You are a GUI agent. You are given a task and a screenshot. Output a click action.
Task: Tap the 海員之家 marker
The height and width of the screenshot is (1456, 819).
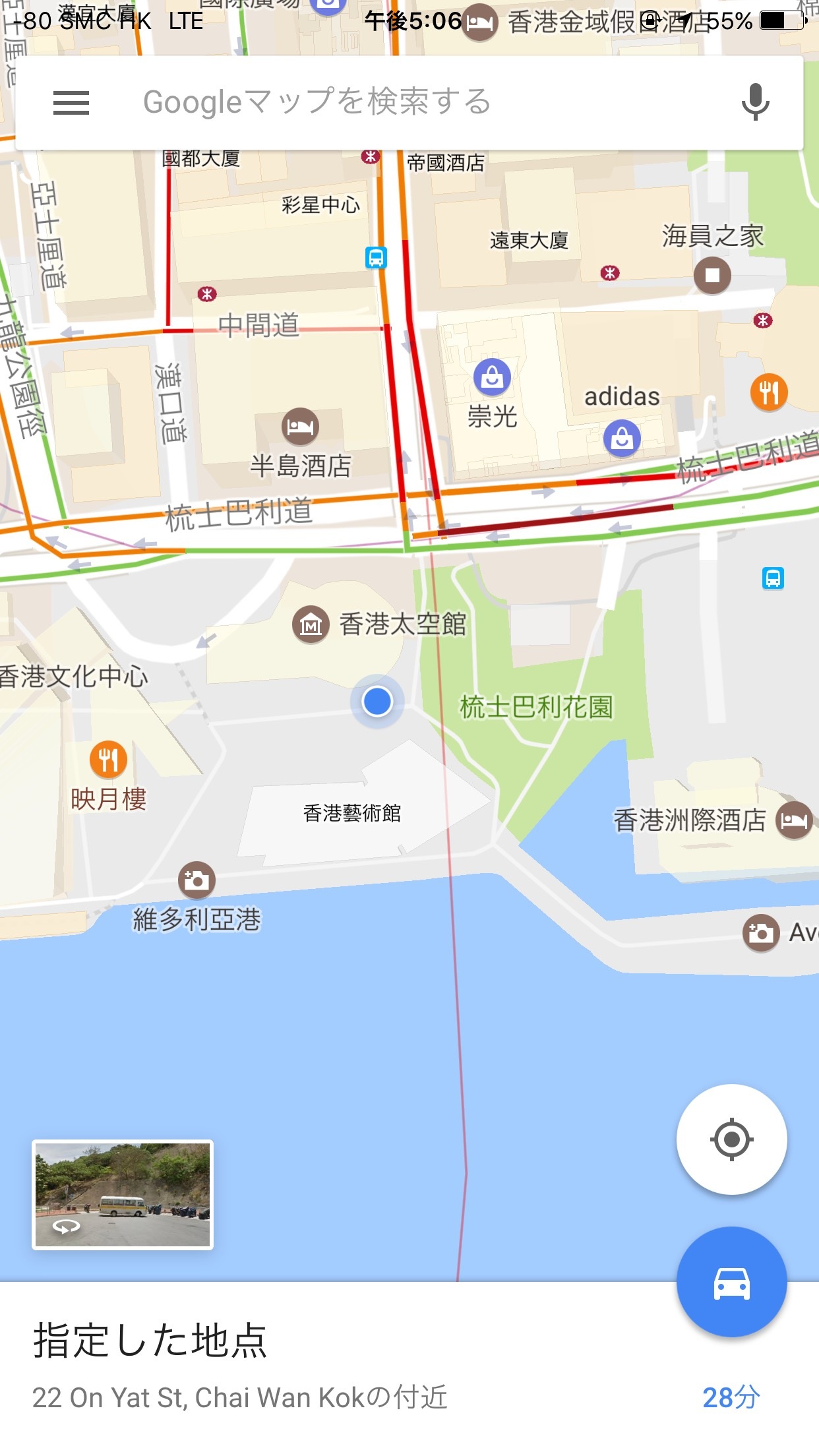(x=712, y=275)
